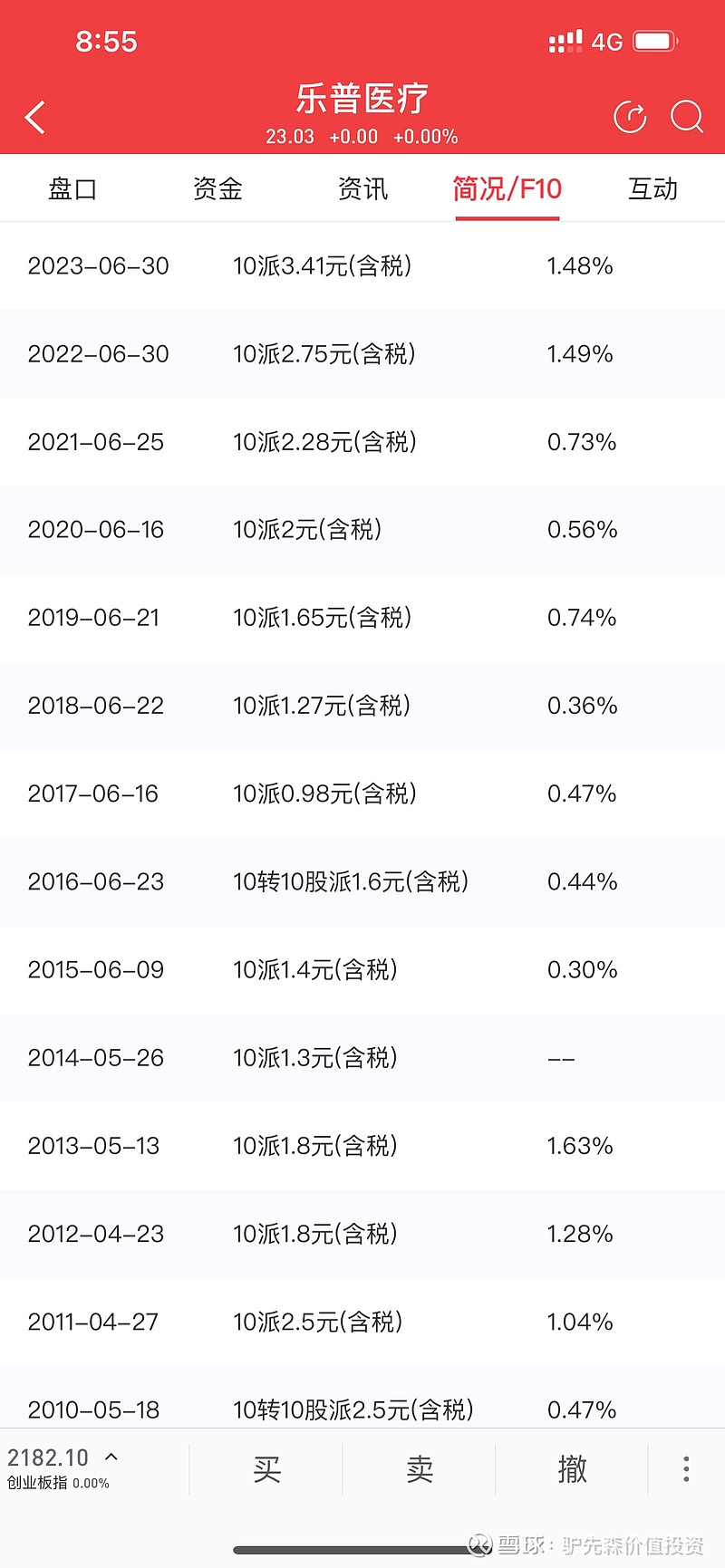
Task: Go back using the header arrow
Action: pos(35,118)
